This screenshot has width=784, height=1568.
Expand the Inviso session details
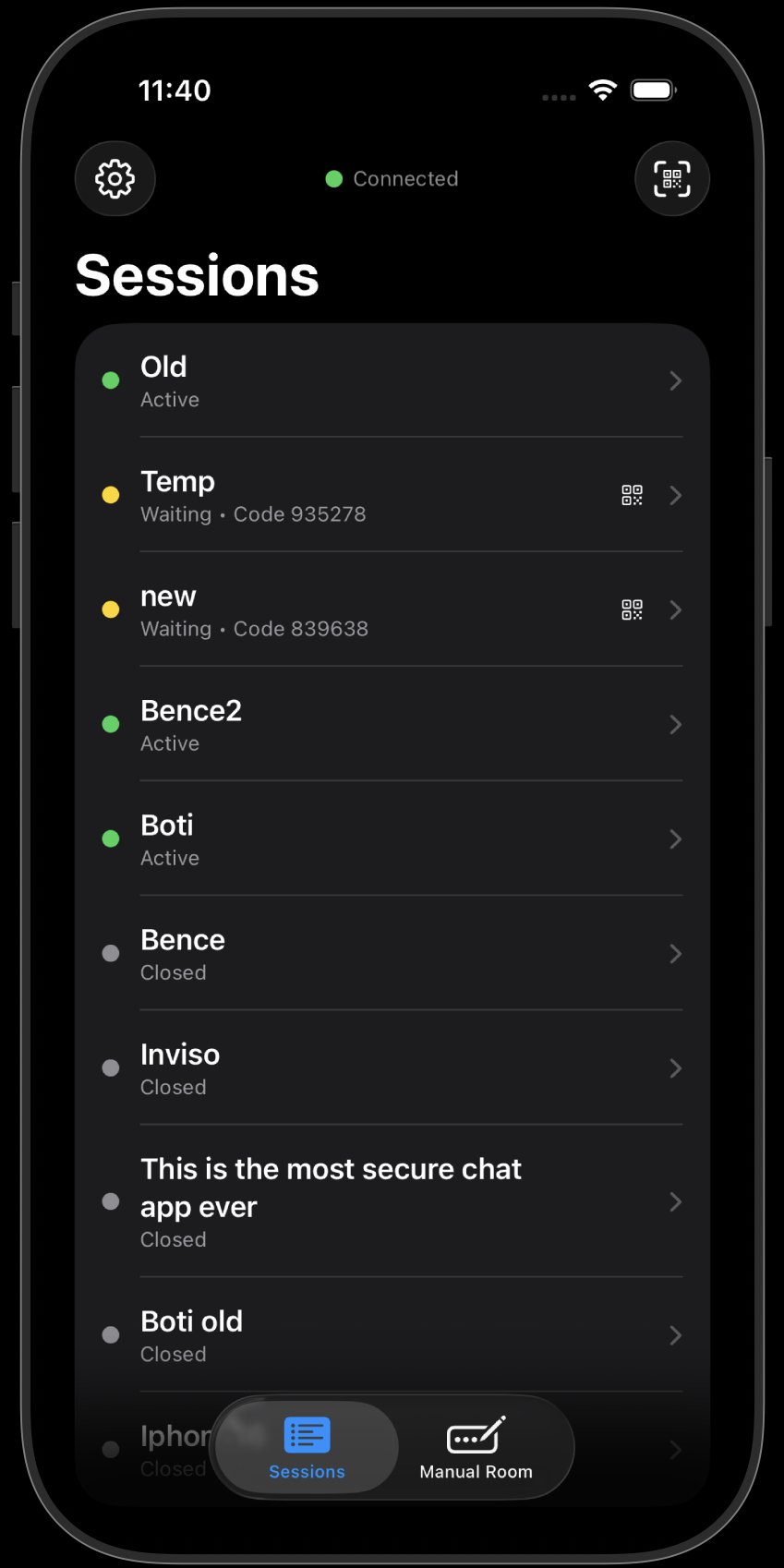(x=675, y=1068)
